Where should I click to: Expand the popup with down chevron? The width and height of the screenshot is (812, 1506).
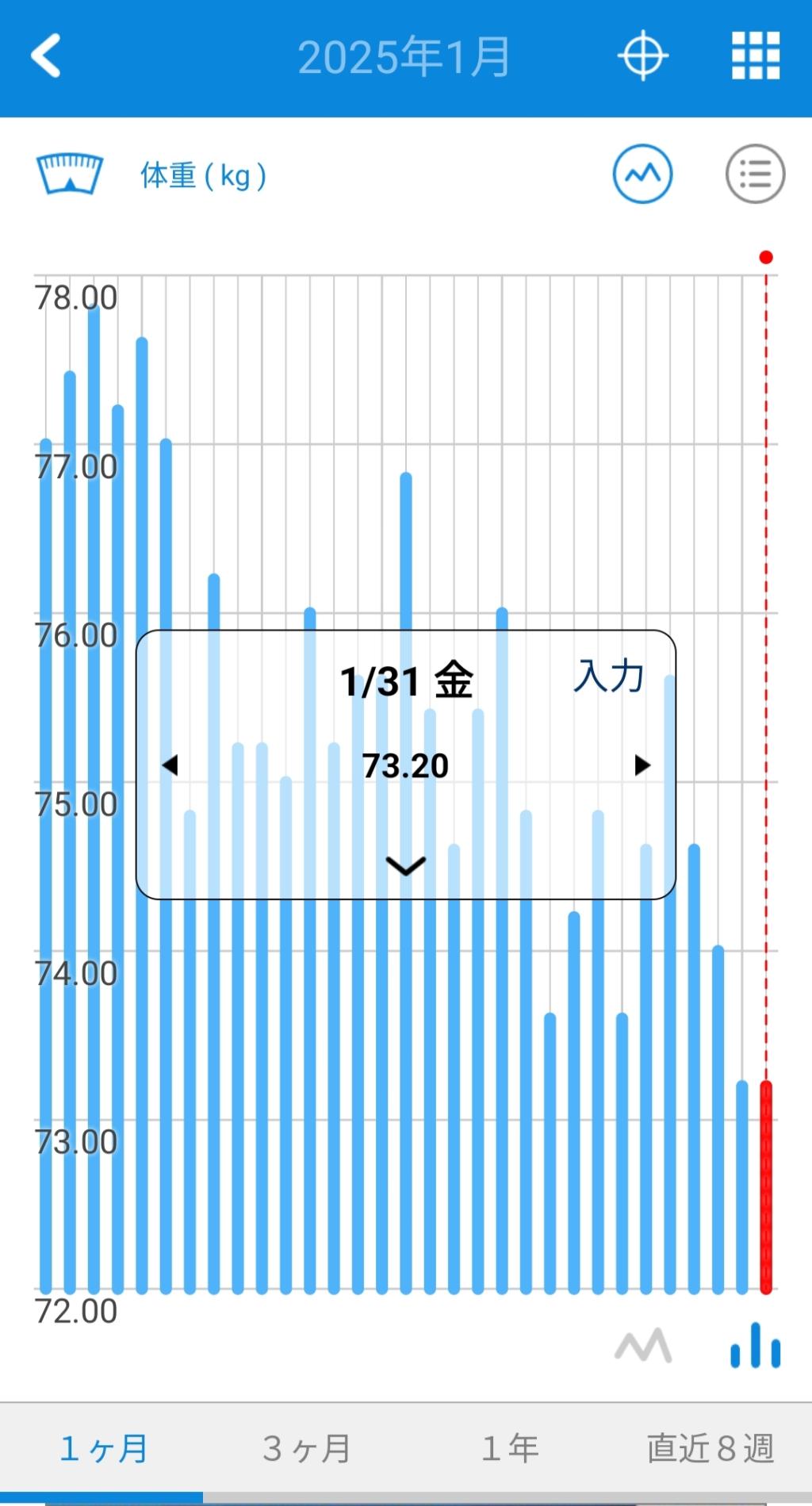(405, 865)
